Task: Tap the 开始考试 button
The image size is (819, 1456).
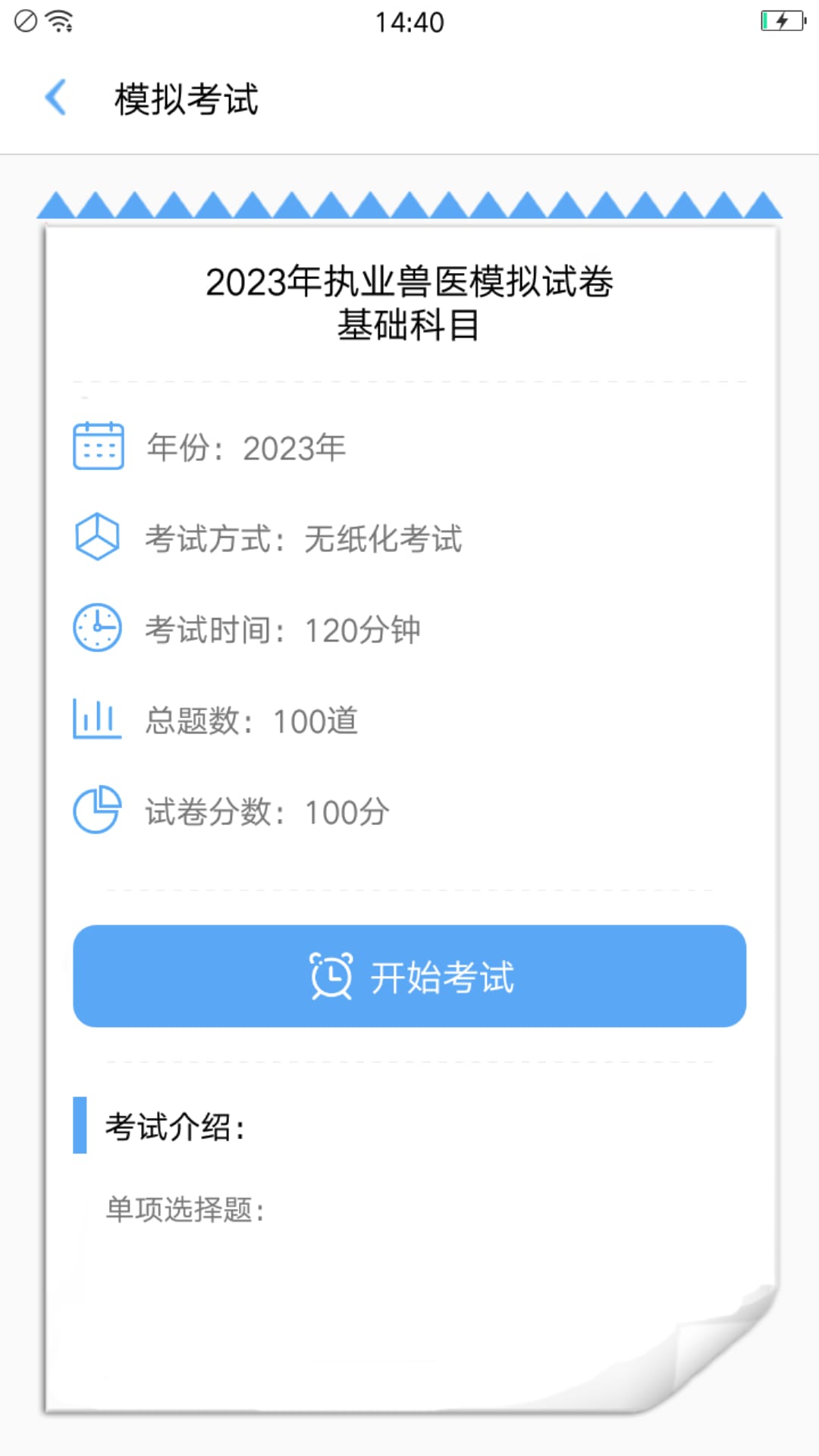Action: pos(409,976)
